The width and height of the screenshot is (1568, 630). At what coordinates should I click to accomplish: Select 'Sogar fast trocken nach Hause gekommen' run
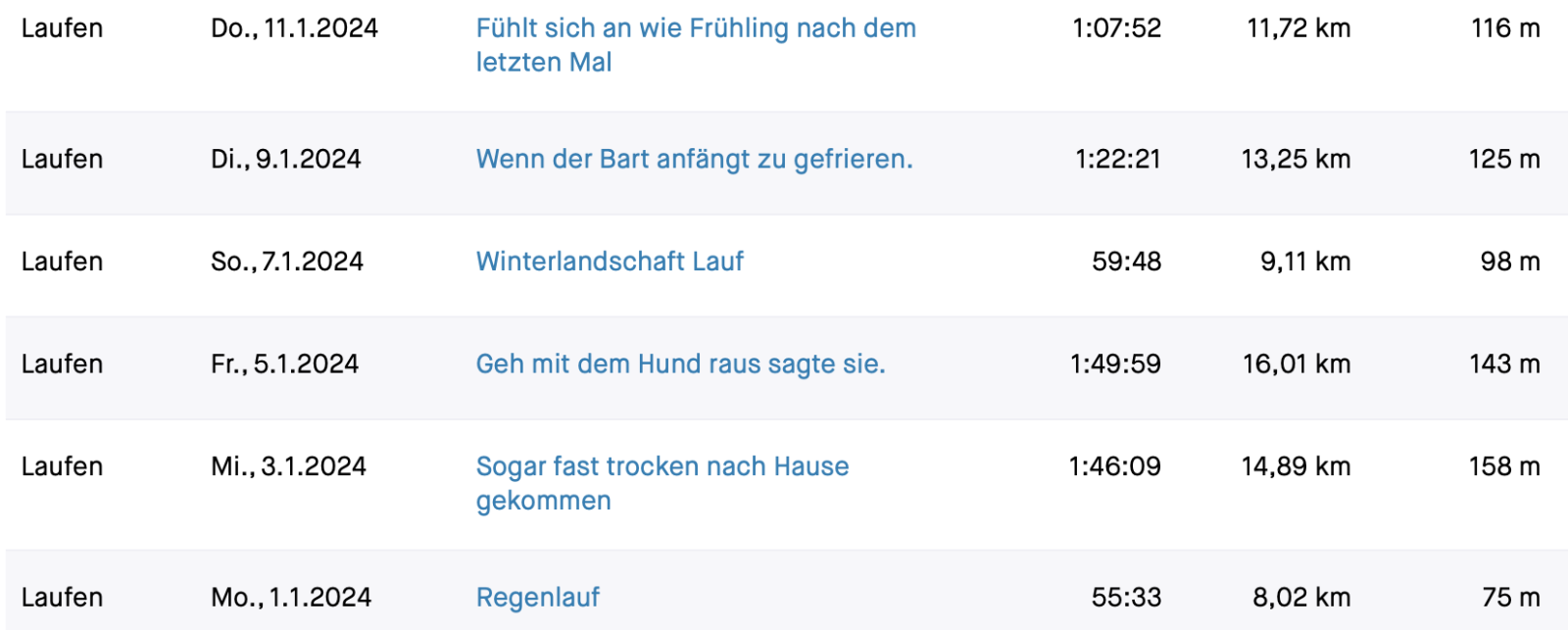[x=661, y=467]
